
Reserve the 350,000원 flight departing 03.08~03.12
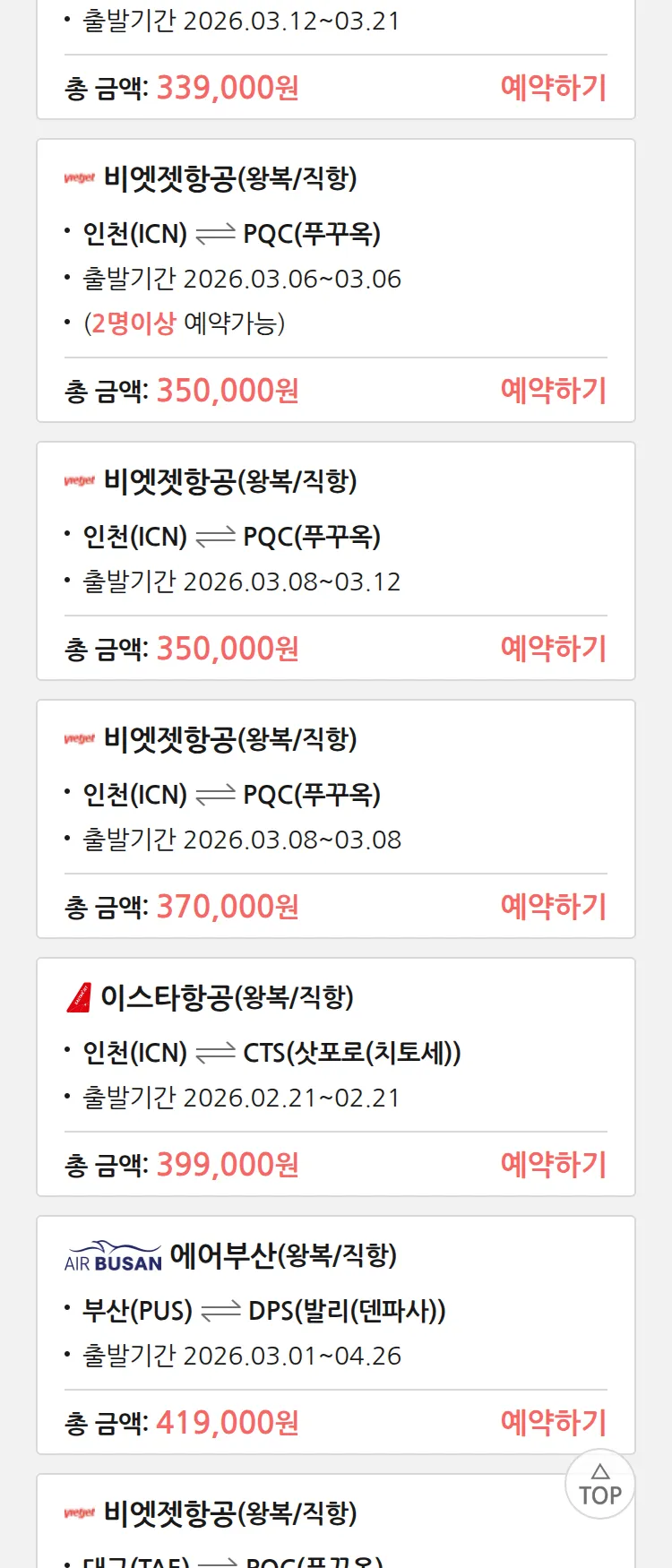click(553, 649)
